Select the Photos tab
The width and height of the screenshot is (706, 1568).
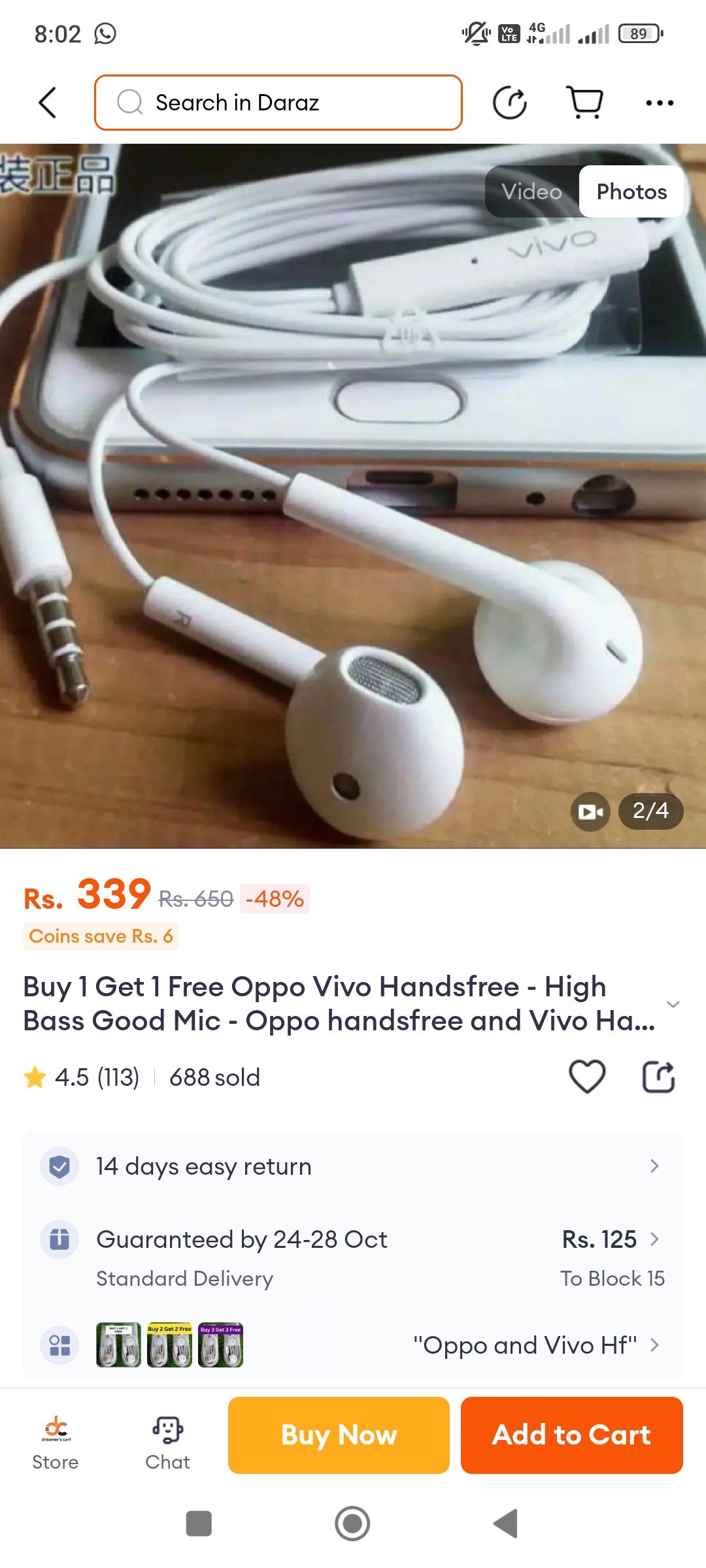coord(631,191)
